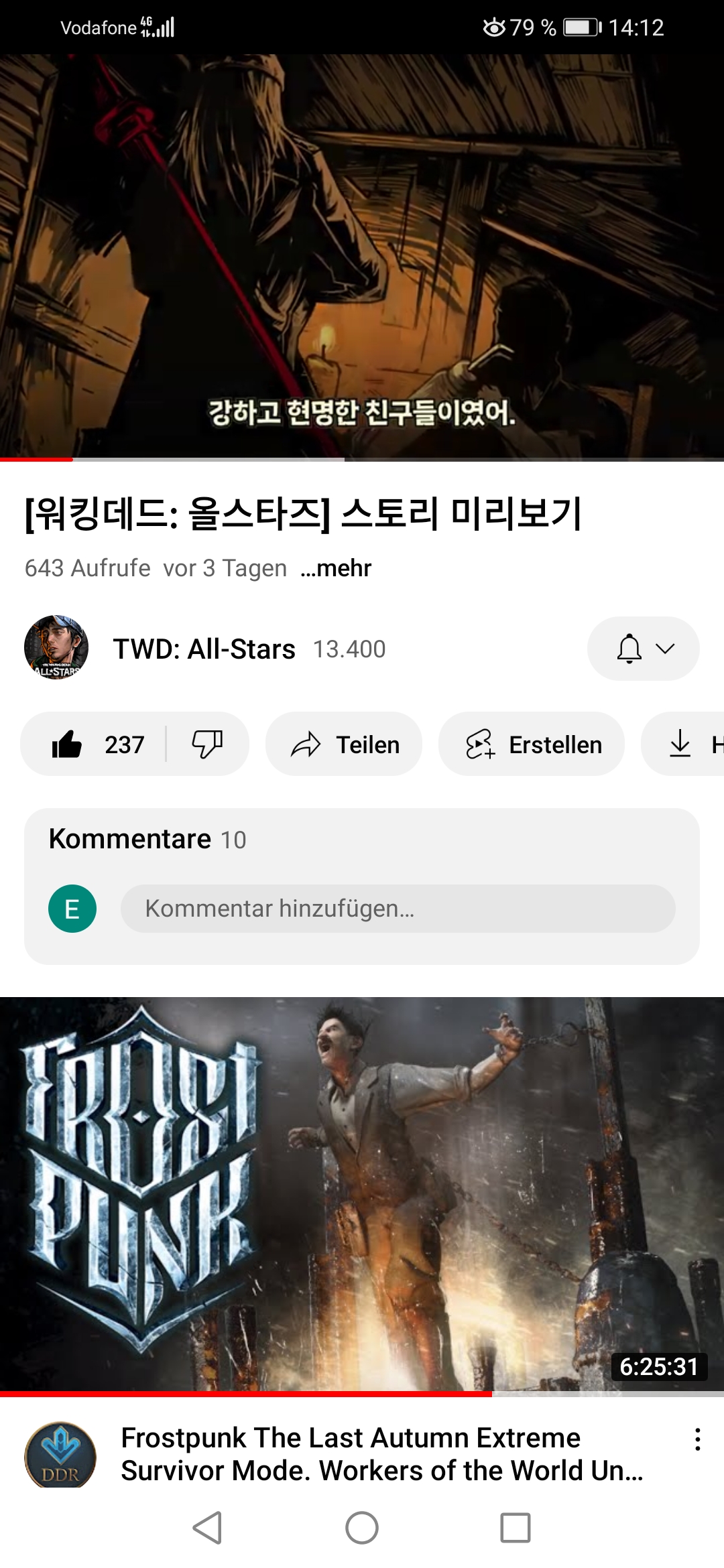Open the Frostpunk Last Autumn video thumbnail
Screen dimensions: 724x1568
click(x=362, y=1194)
